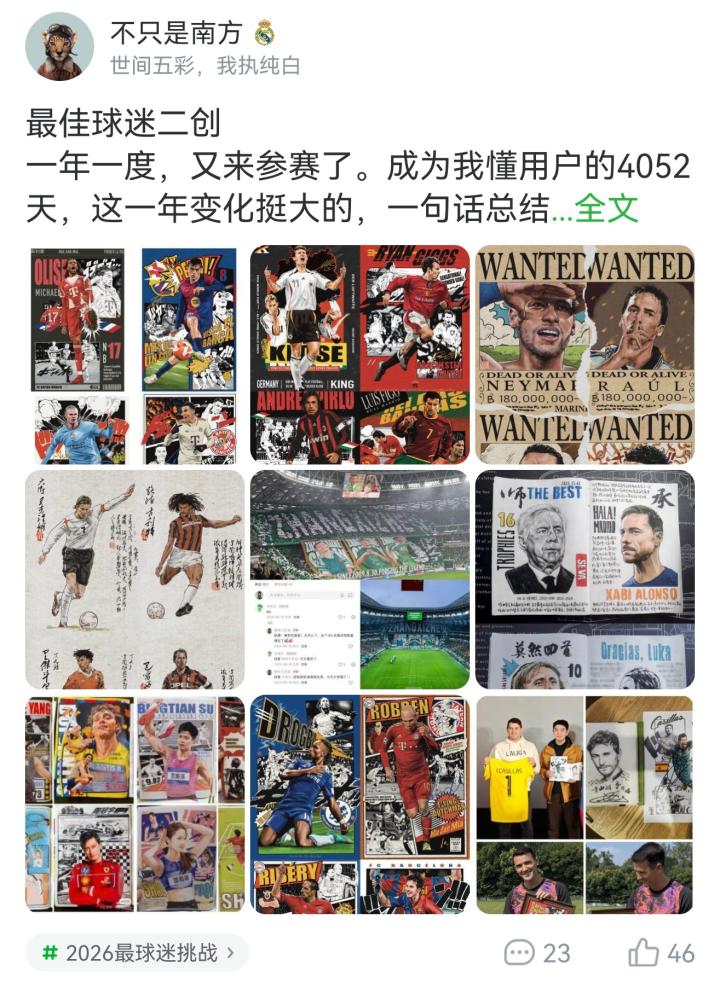Open the Bingtian Su athletes poster image
720x982 pixels.
(134, 805)
